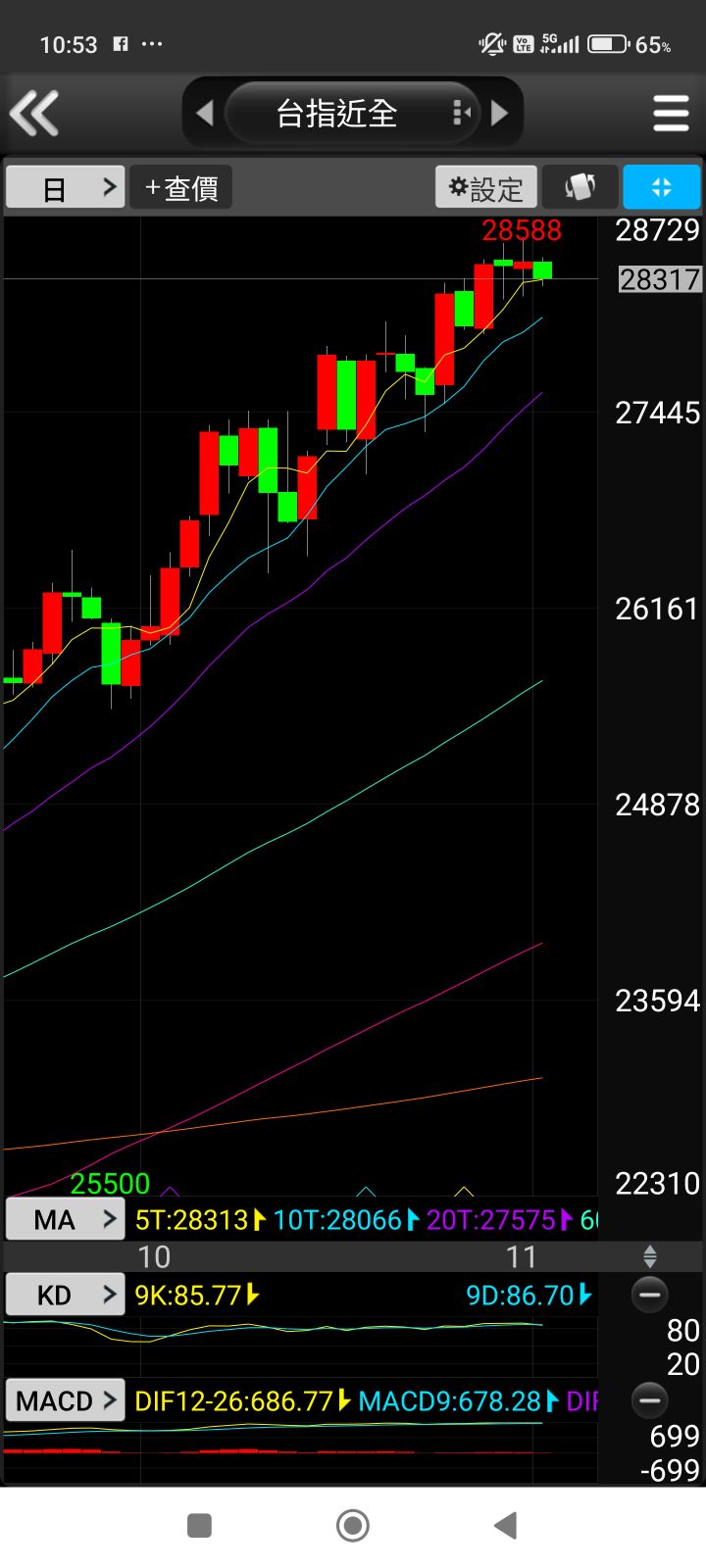This screenshot has height=1568, width=706.
Task: Open the system recent apps
Action: click(x=199, y=1525)
